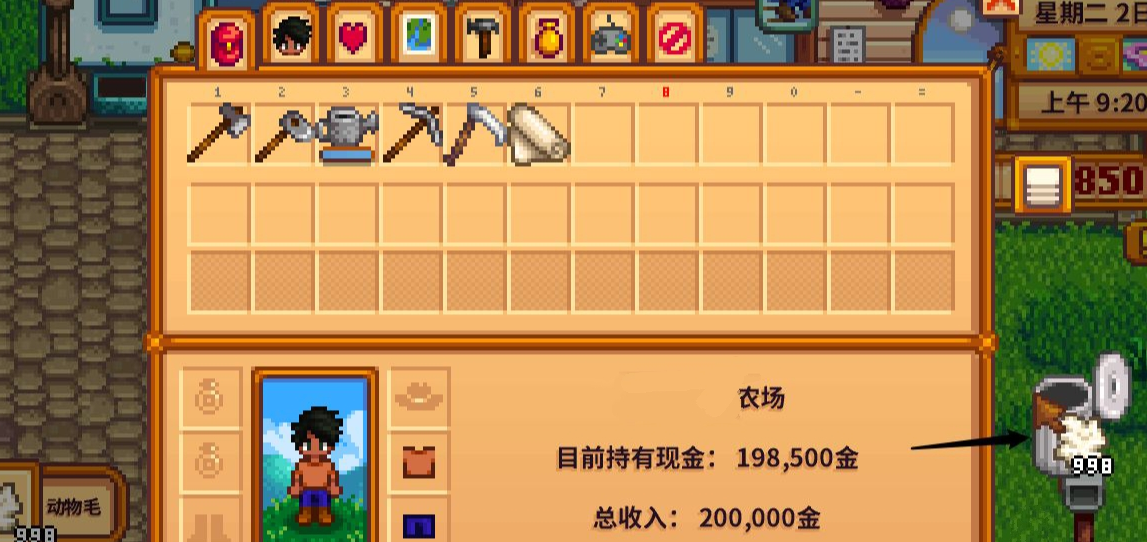Tap the top ring equipment slot
The width and height of the screenshot is (1147, 542).
pos(211,398)
